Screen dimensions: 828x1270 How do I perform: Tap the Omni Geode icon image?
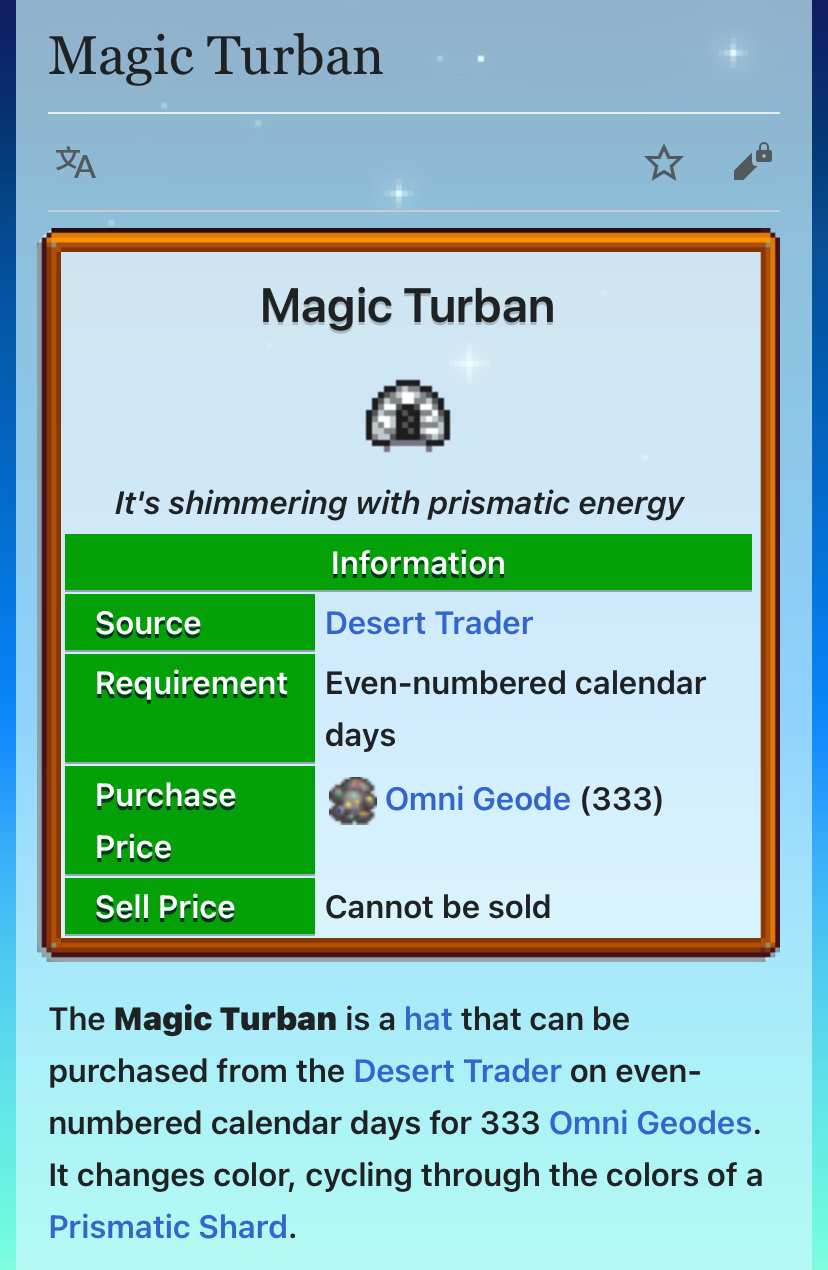352,800
